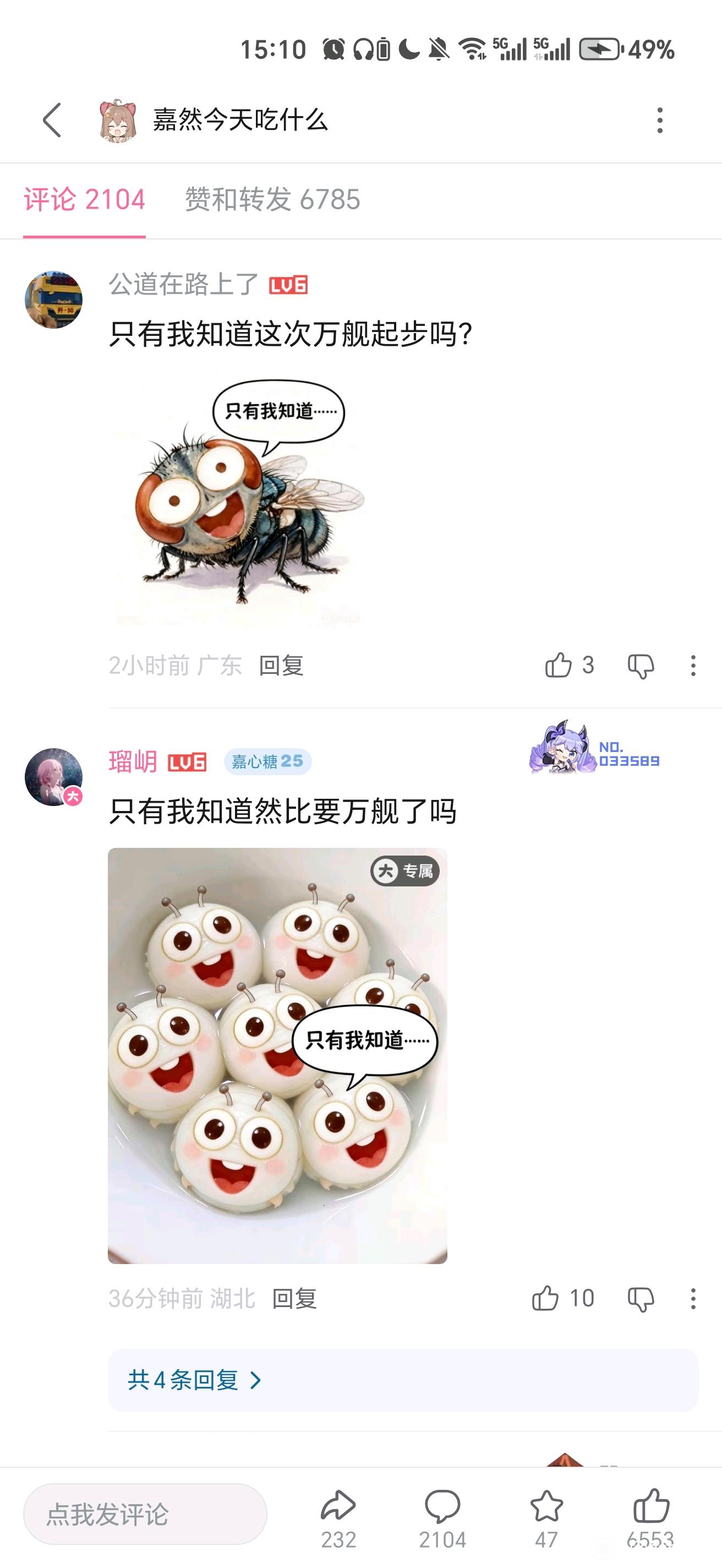Like 瑠岄's comment

pos(545,1298)
